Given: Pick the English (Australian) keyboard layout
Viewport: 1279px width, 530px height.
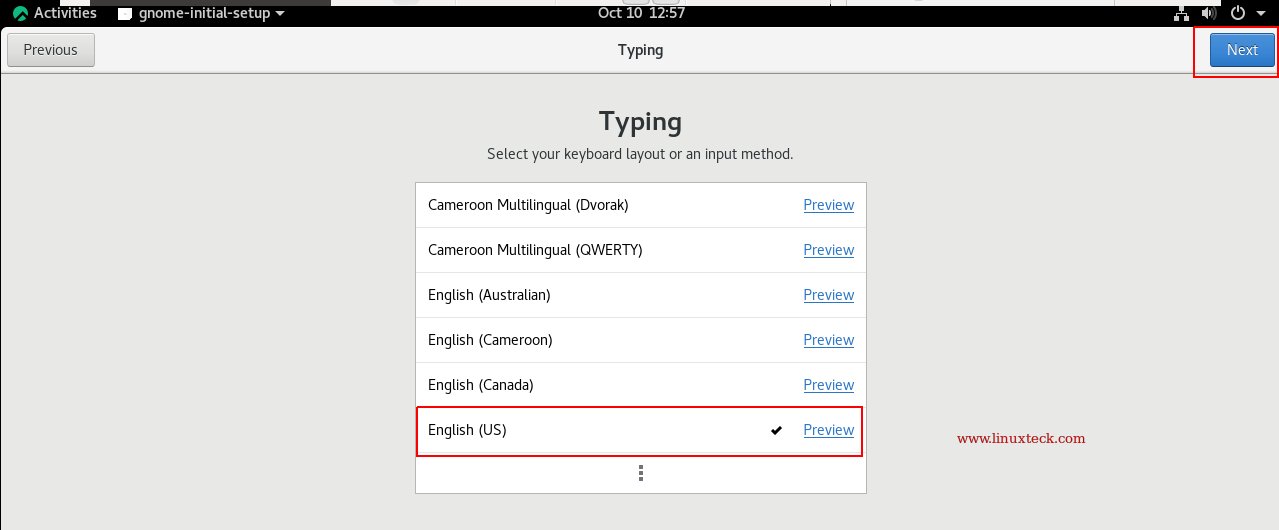Looking at the screenshot, I should point(489,295).
